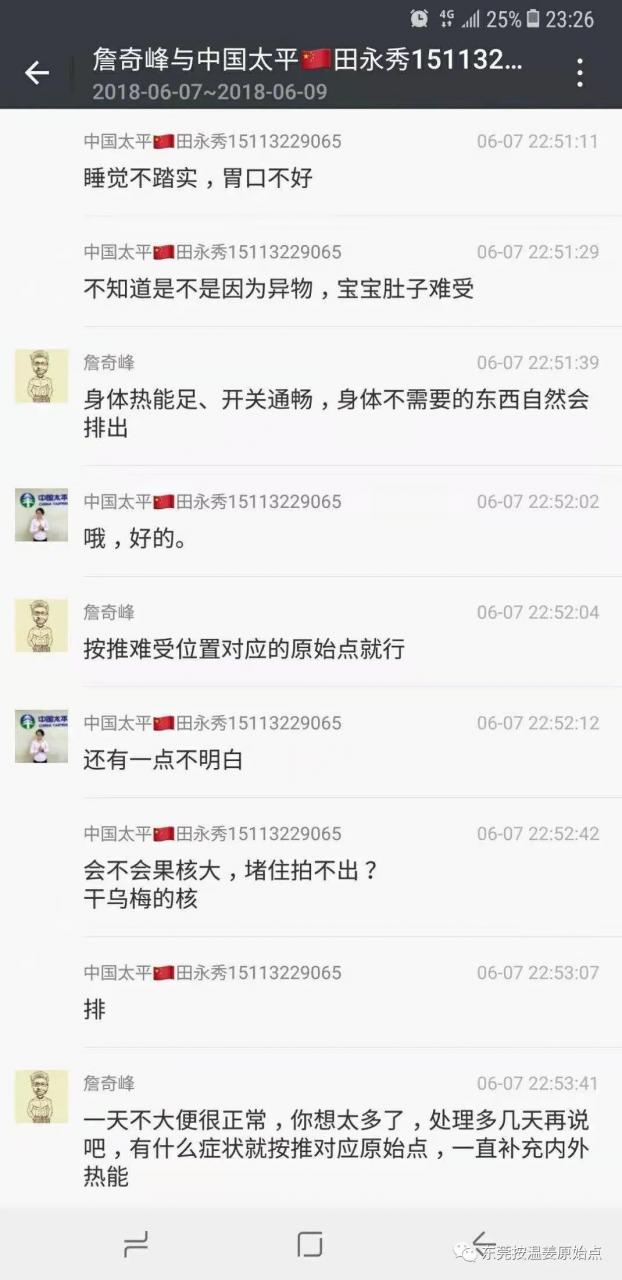The height and width of the screenshot is (1280, 622).
Task: Open the three-dot overflow menu
Action: tap(579, 72)
